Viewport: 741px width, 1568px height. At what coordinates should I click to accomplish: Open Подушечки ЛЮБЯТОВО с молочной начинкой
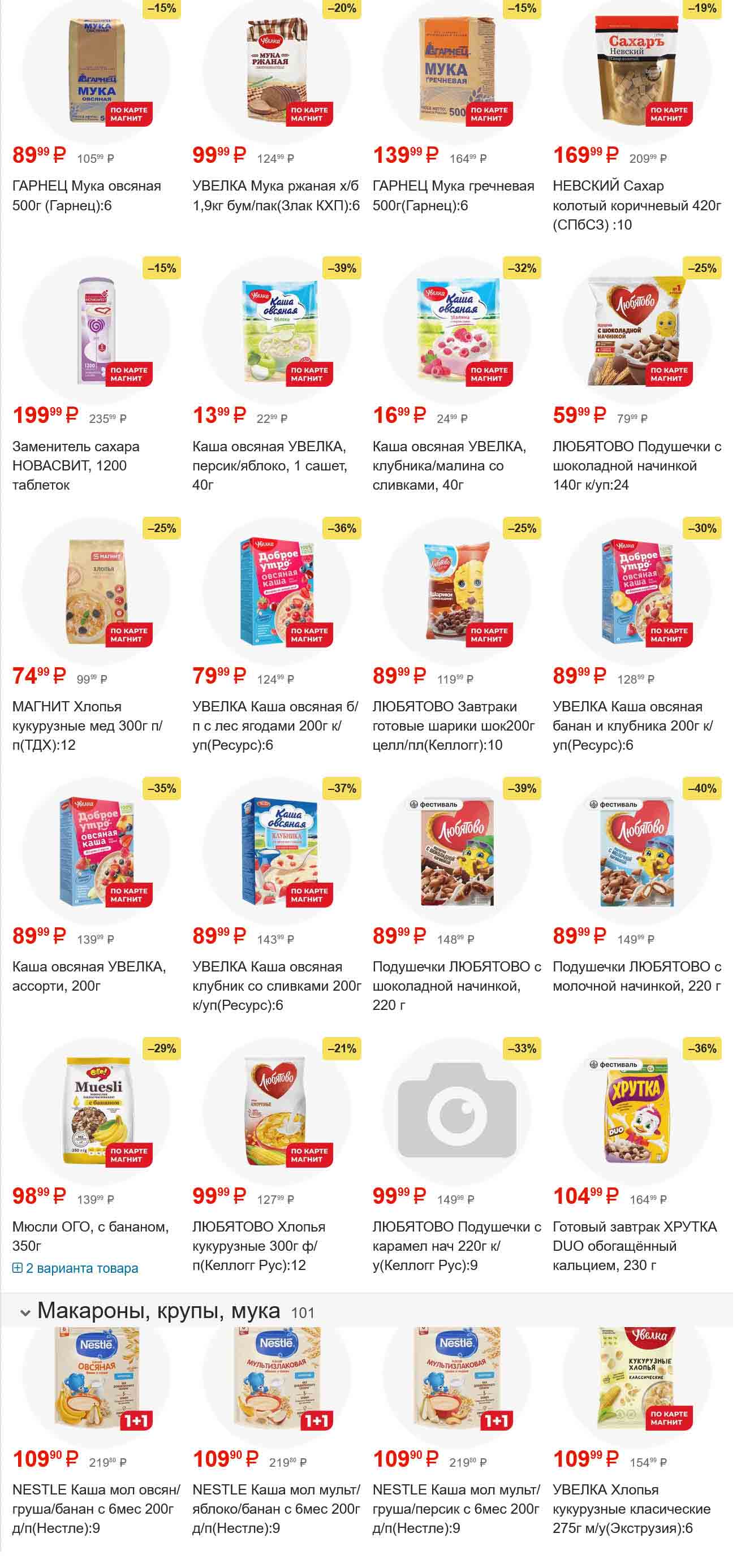[636, 976]
